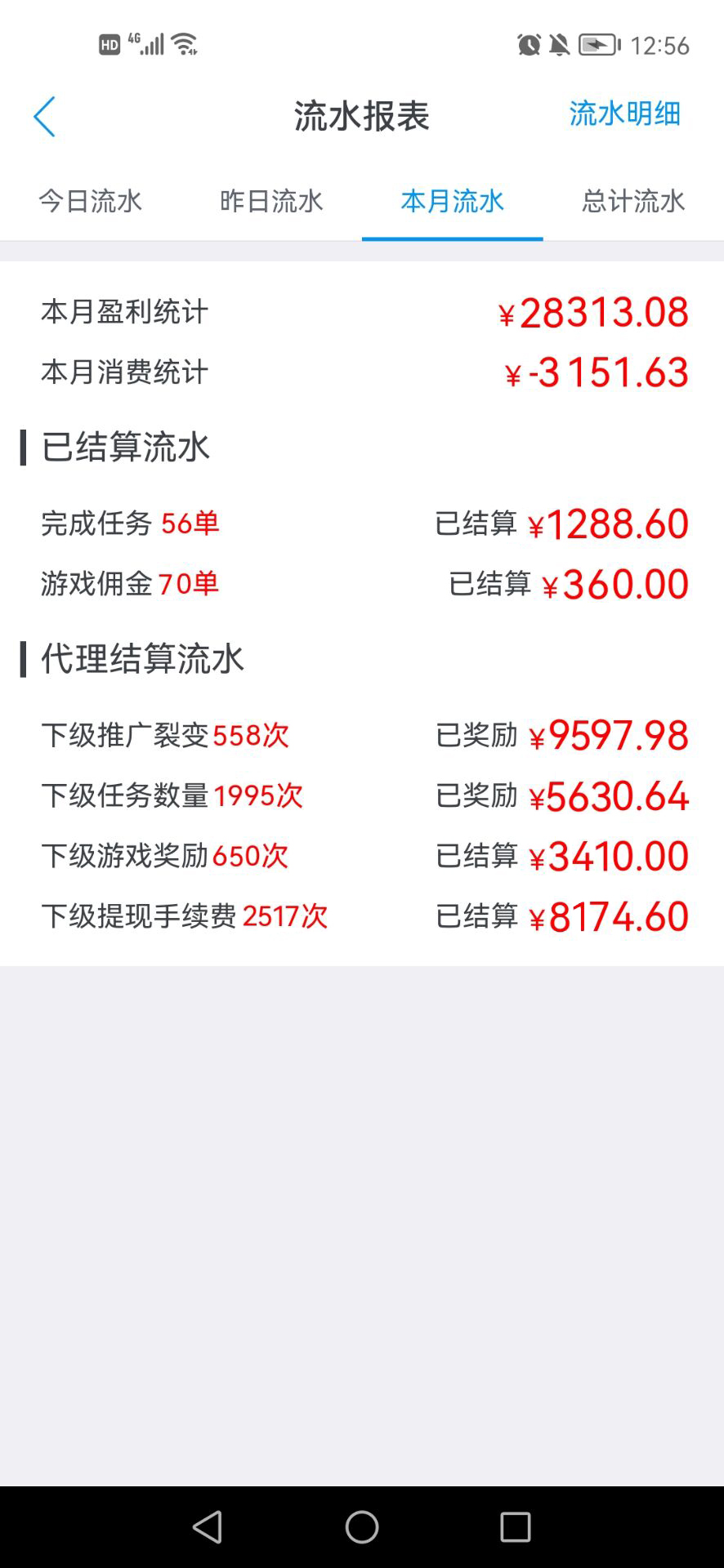Switch to the 总计流水 tab

tap(633, 201)
